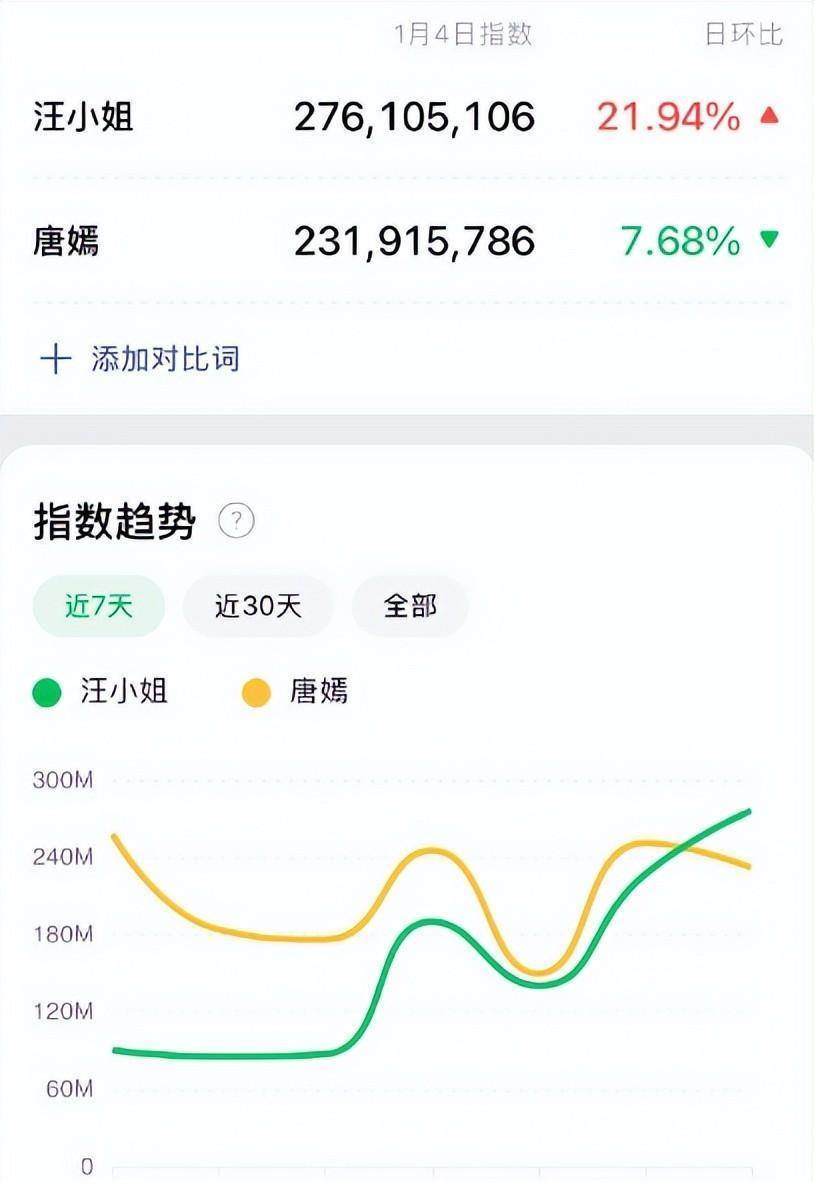Switch to the 近30天 time range

point(258,606)
